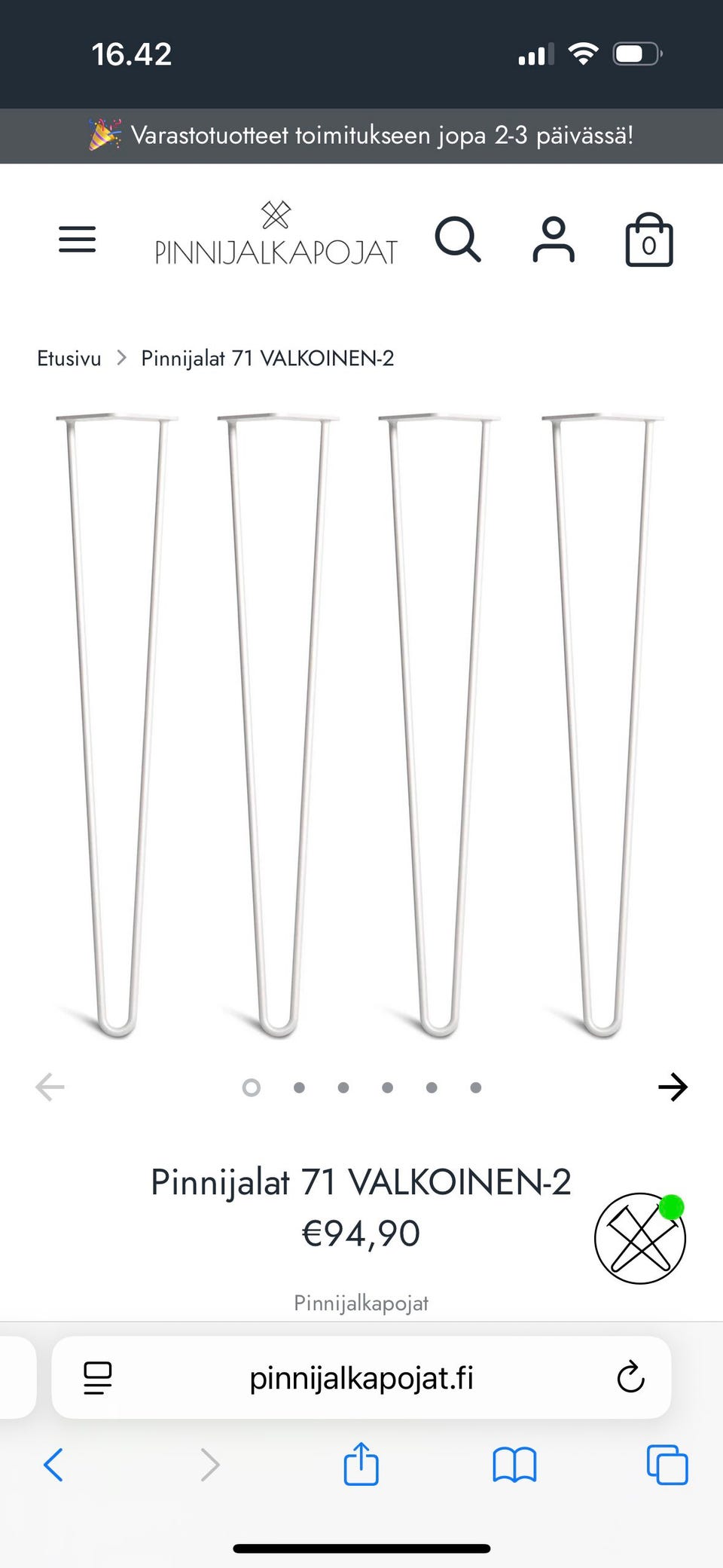
Task: Tap the Pinnijalkapojat logo
Action: pyautogui.click(x=276, y=234)
